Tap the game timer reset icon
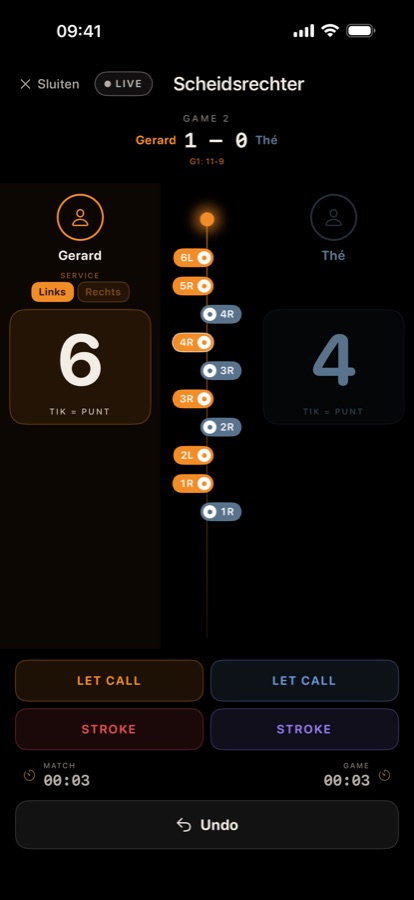This screenshot has width=414, height=900. [384, 775]
